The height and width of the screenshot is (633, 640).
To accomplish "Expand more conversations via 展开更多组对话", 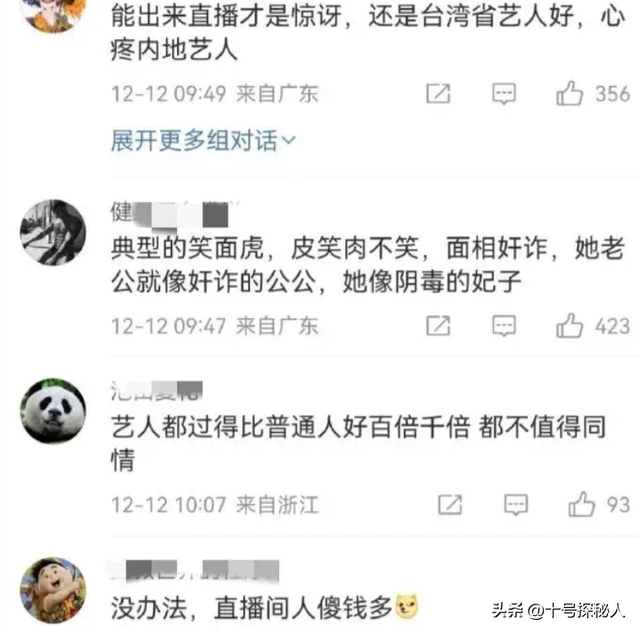I will [203, 140].
